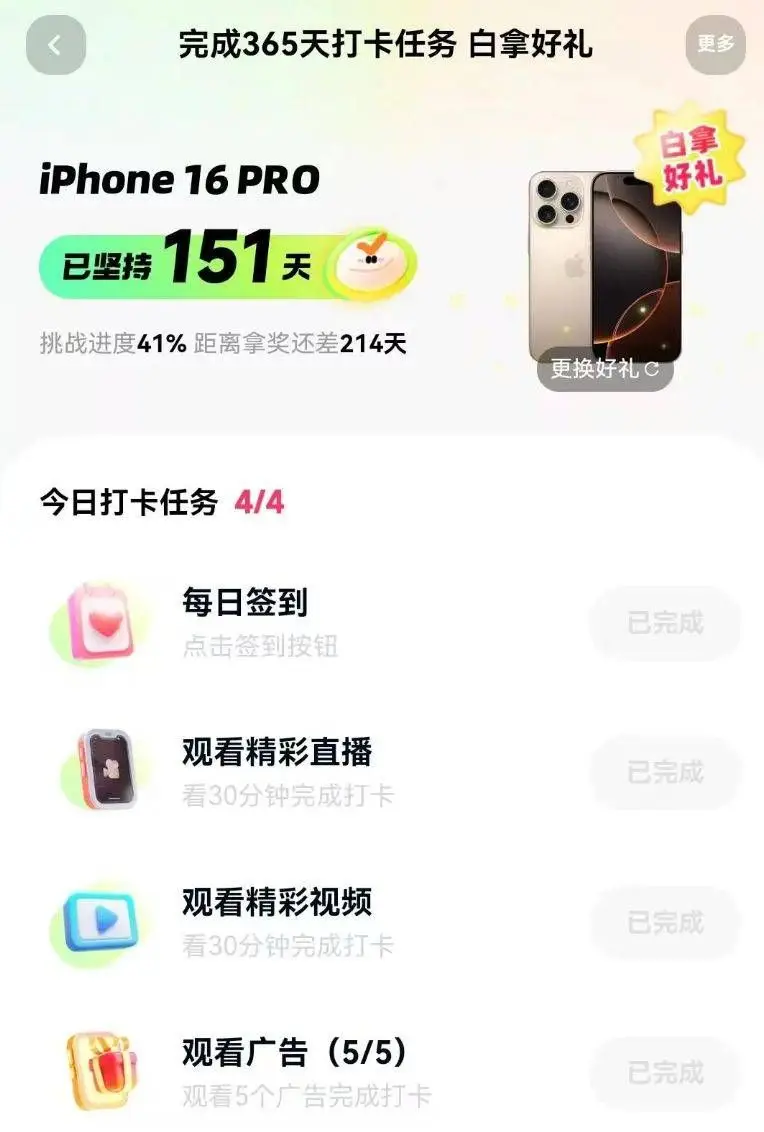Tap 已完成 button for 每日签到
Viewport: 764px width, 1132px height.
tap(665, 623)
